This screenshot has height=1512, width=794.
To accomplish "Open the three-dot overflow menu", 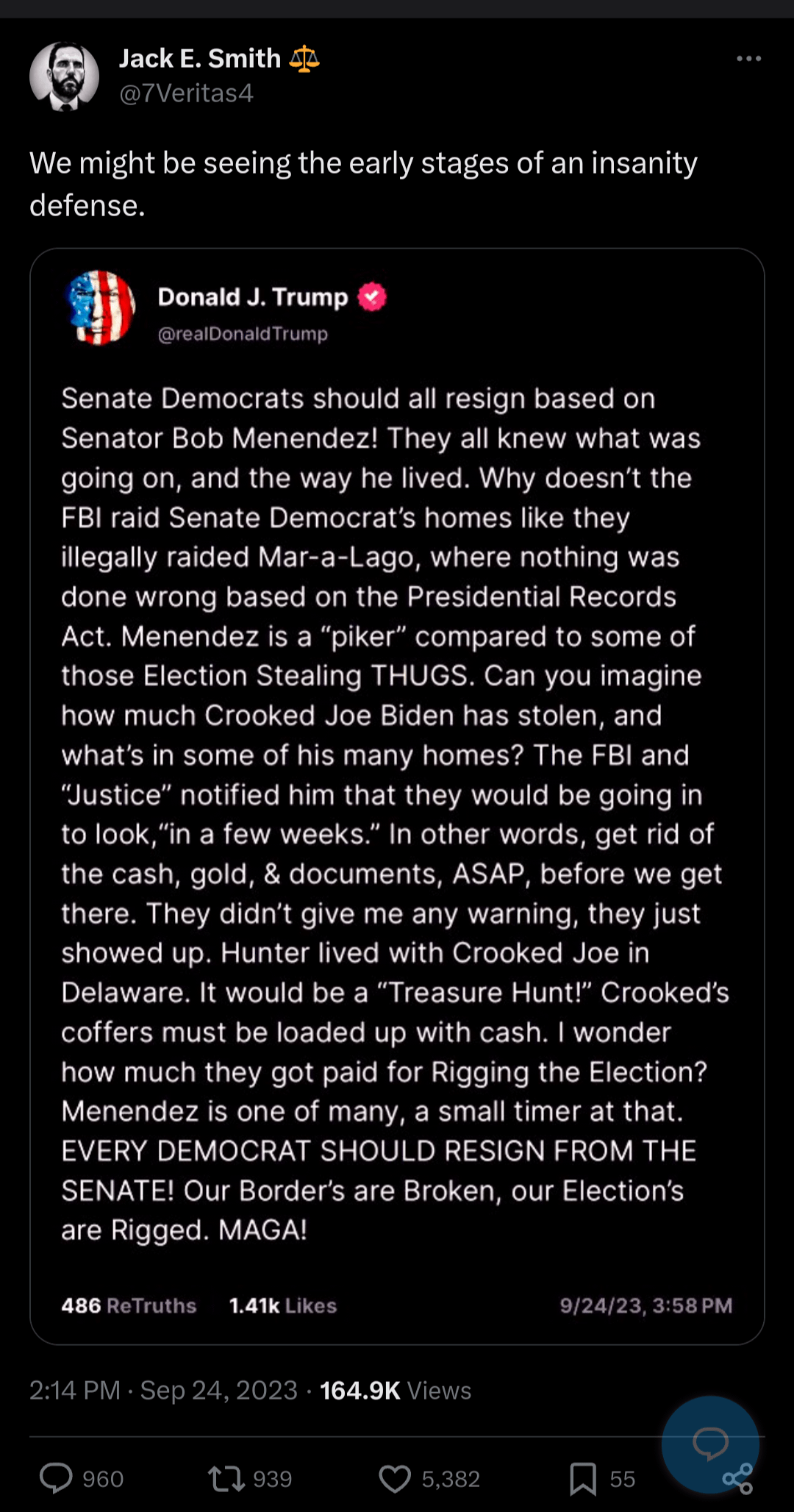I will tap(748, 59).
